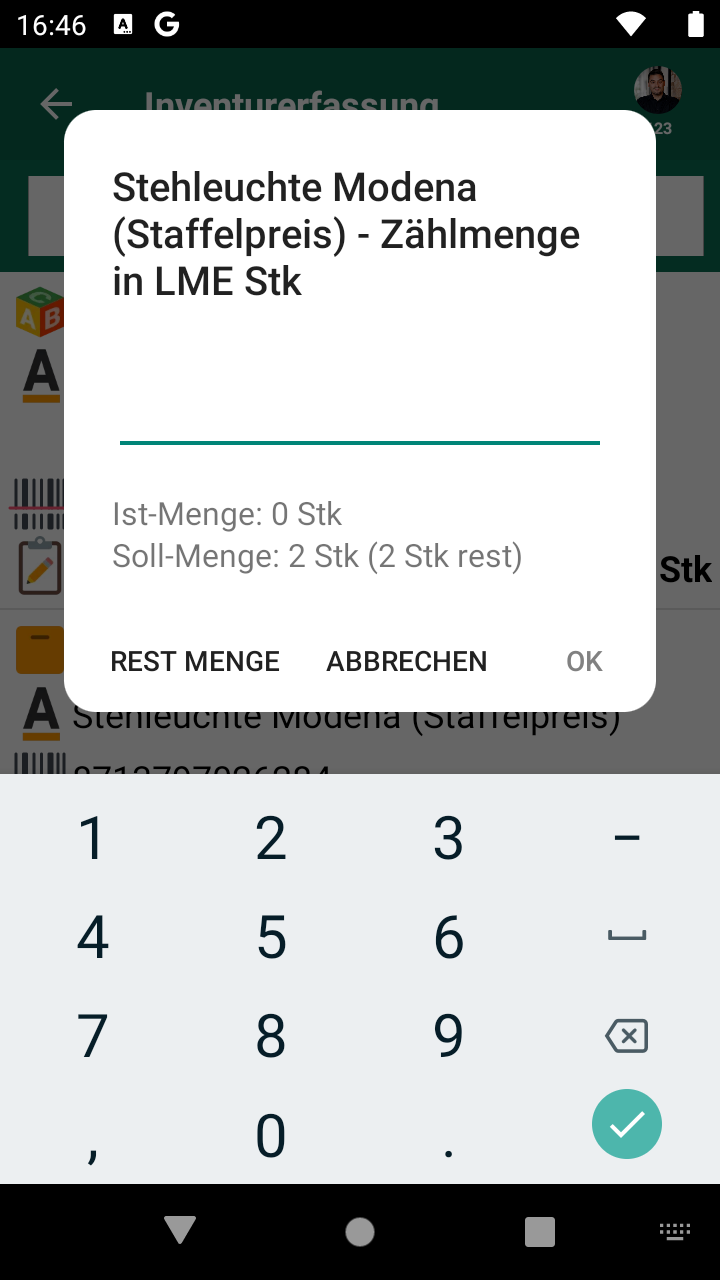
Task: Tap the Zählmenge quantity input field
Action: (360, 415)
